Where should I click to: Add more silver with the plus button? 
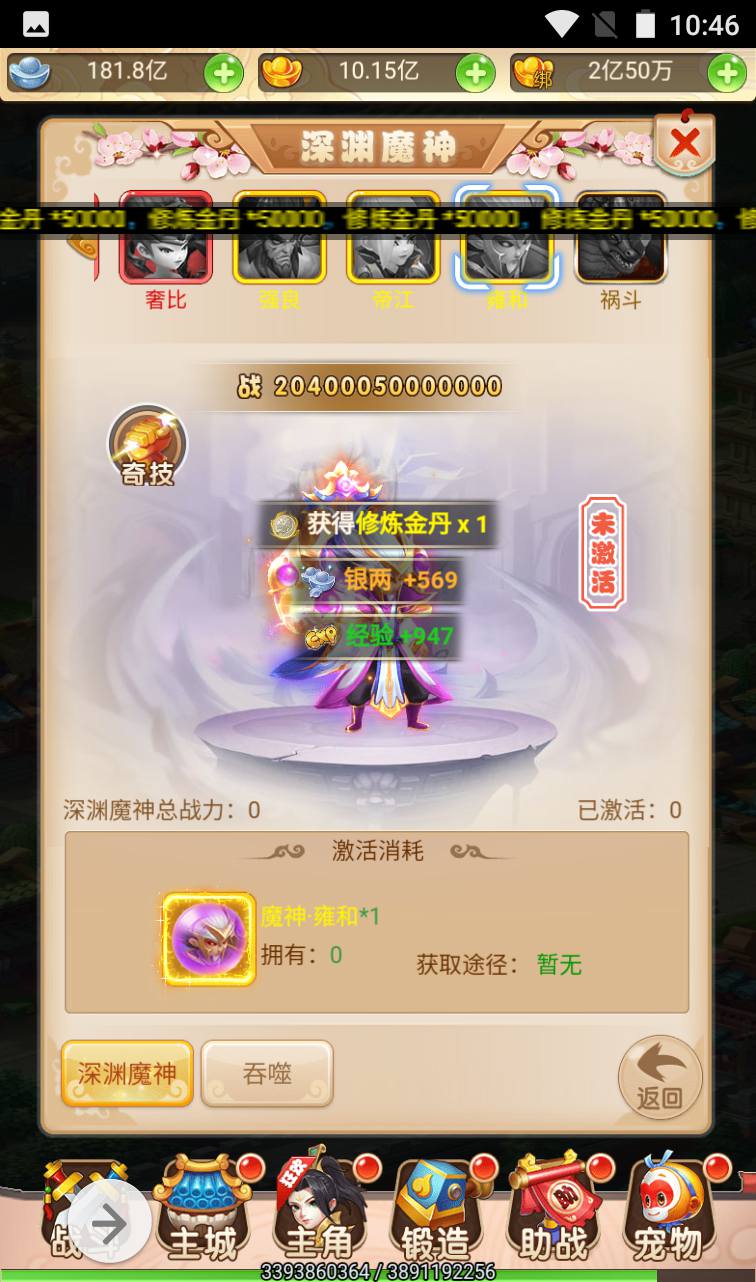(224, 73)
